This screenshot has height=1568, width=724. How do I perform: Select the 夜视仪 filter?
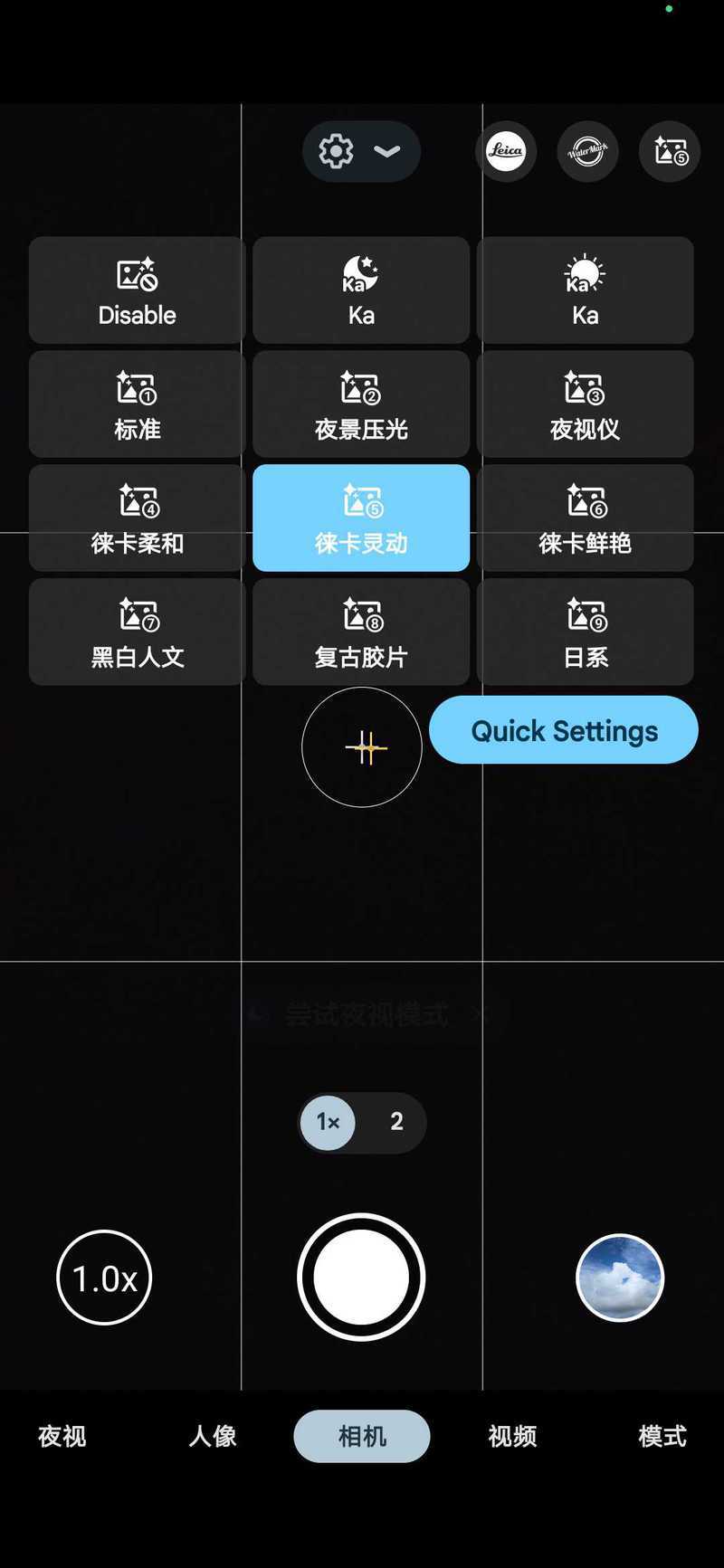coord(585,404)
